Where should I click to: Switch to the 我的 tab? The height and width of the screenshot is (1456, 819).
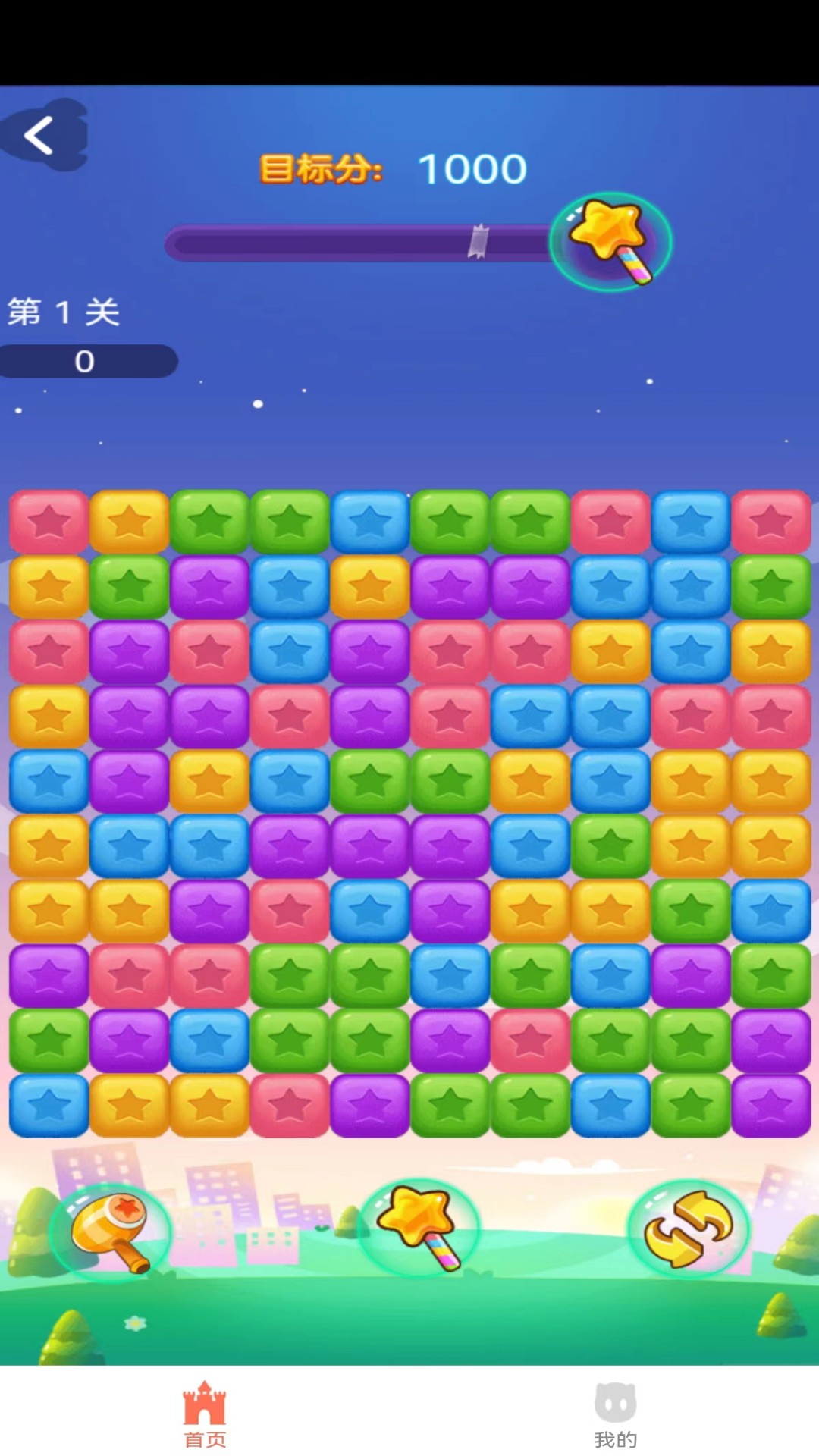[x=615, y=1414]
